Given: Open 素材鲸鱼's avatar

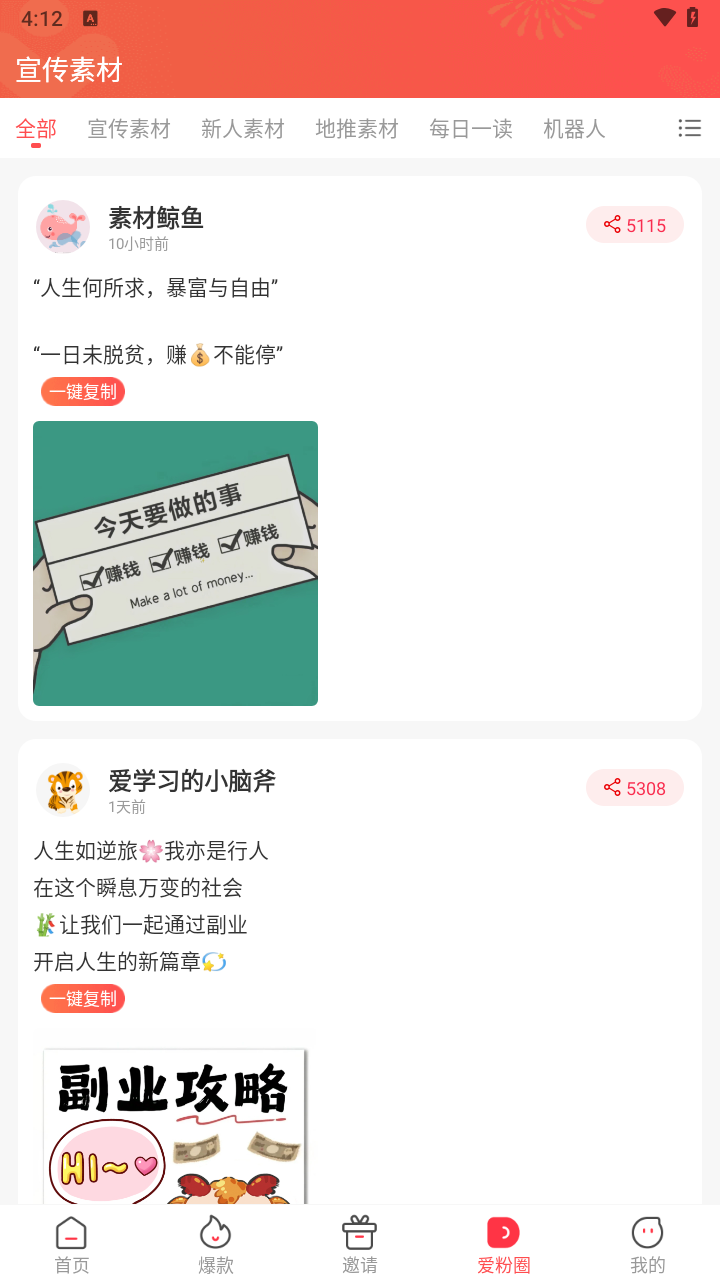Looking at the screenshot, I should pos(63,227).
